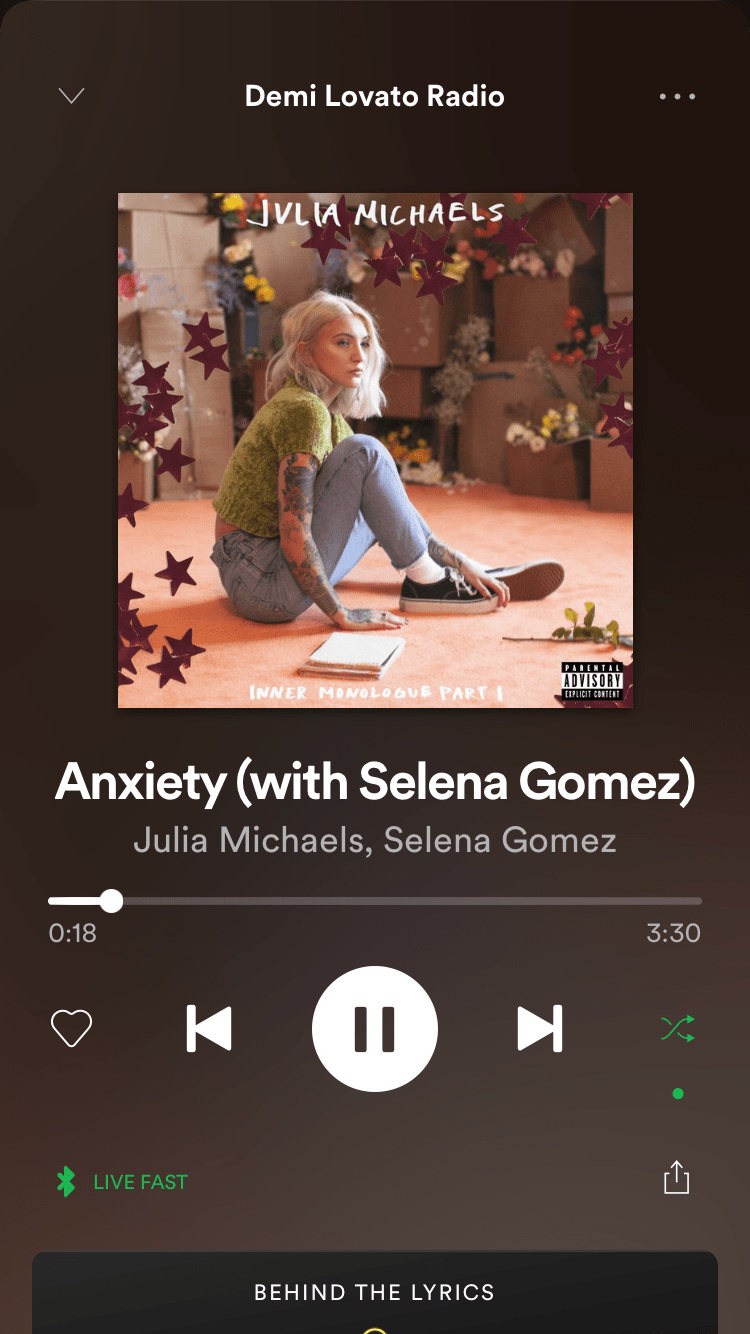750x1334 pixels.
Task: Open the three-dot options menu
Action: (677, 97)
